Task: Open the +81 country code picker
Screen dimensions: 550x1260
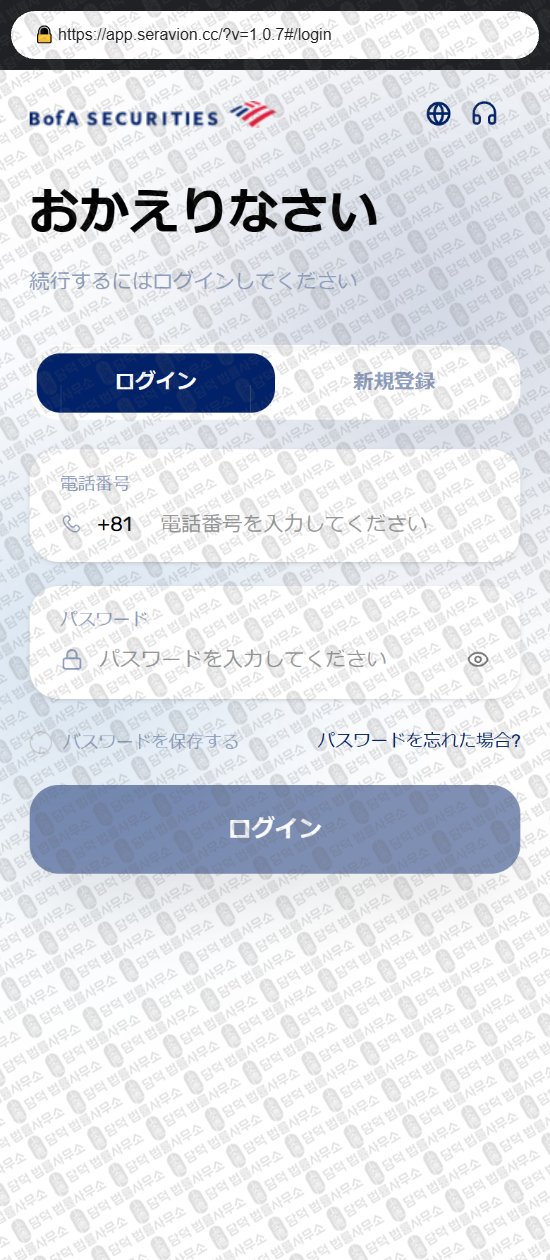Action: coord(115,524)
